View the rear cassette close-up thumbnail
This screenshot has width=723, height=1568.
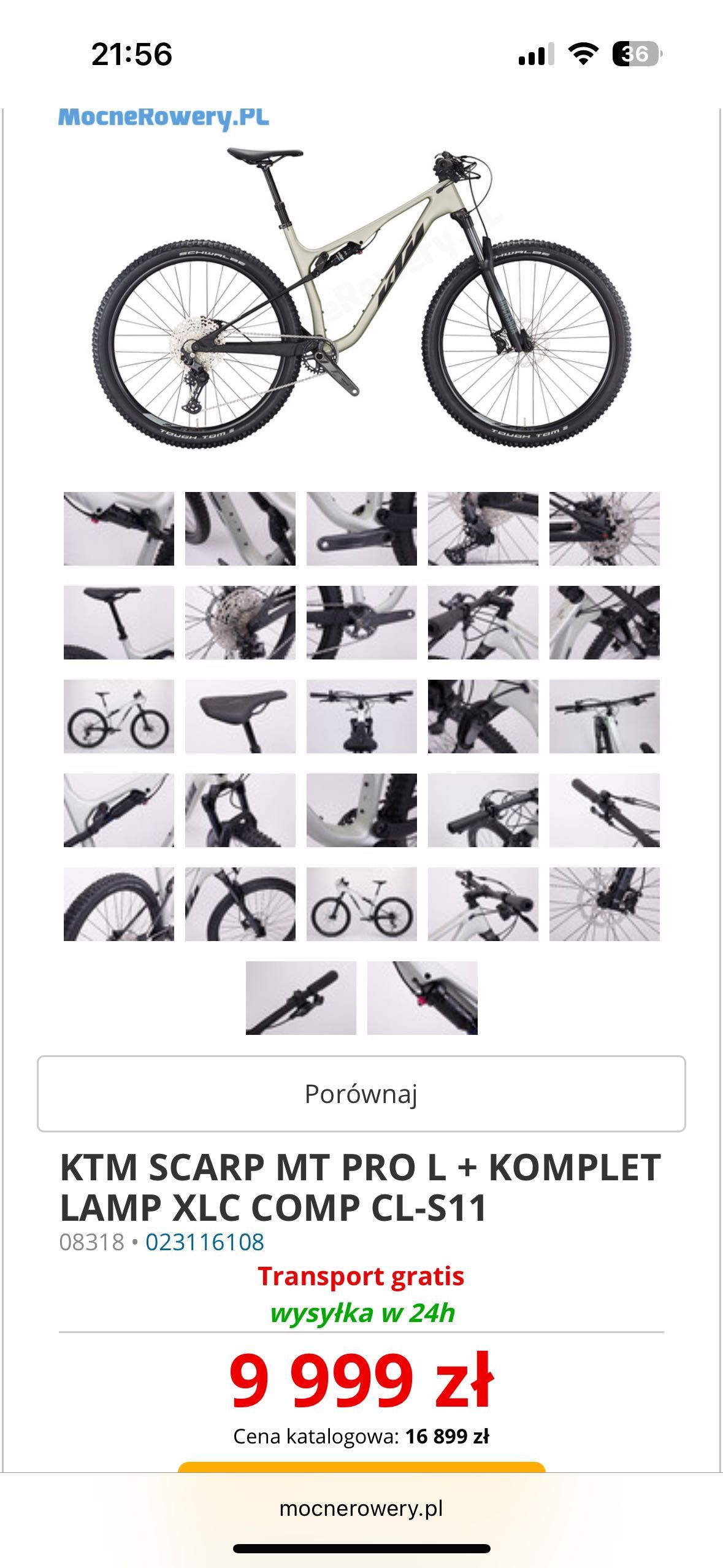tap(240, 623)
